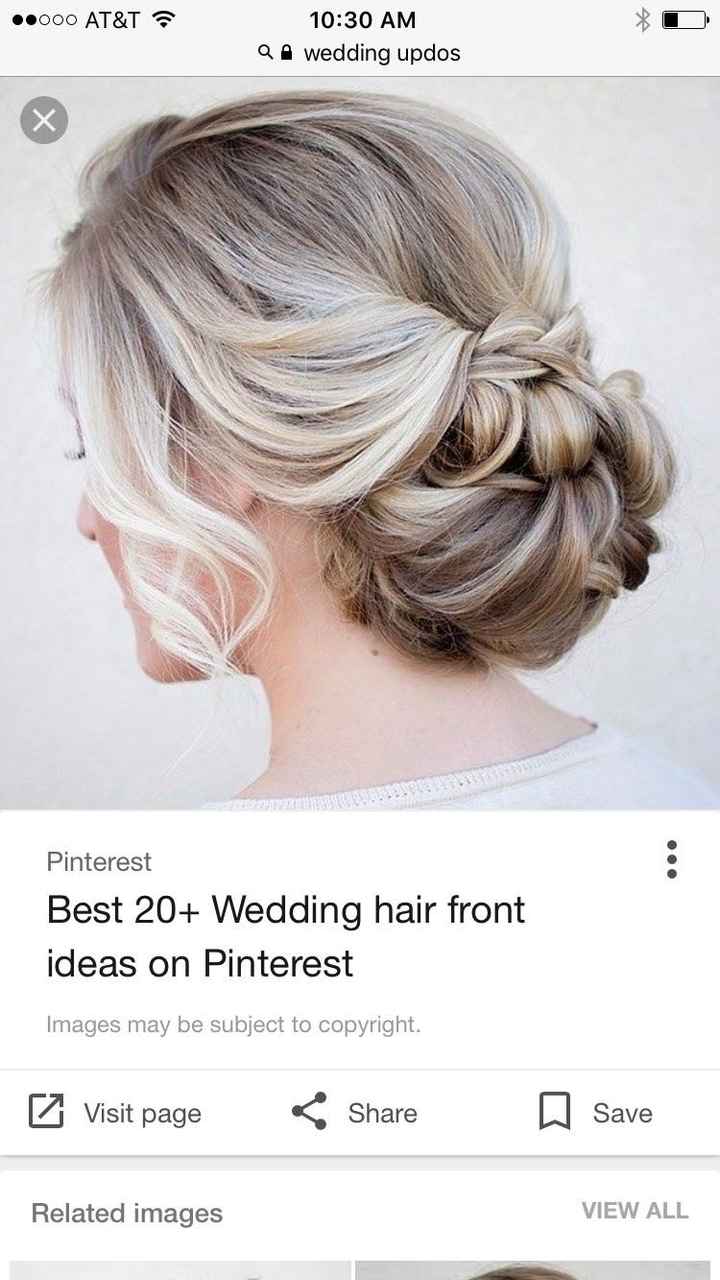
Task: Tap the Save bookmark icon
Action: 556,1112
